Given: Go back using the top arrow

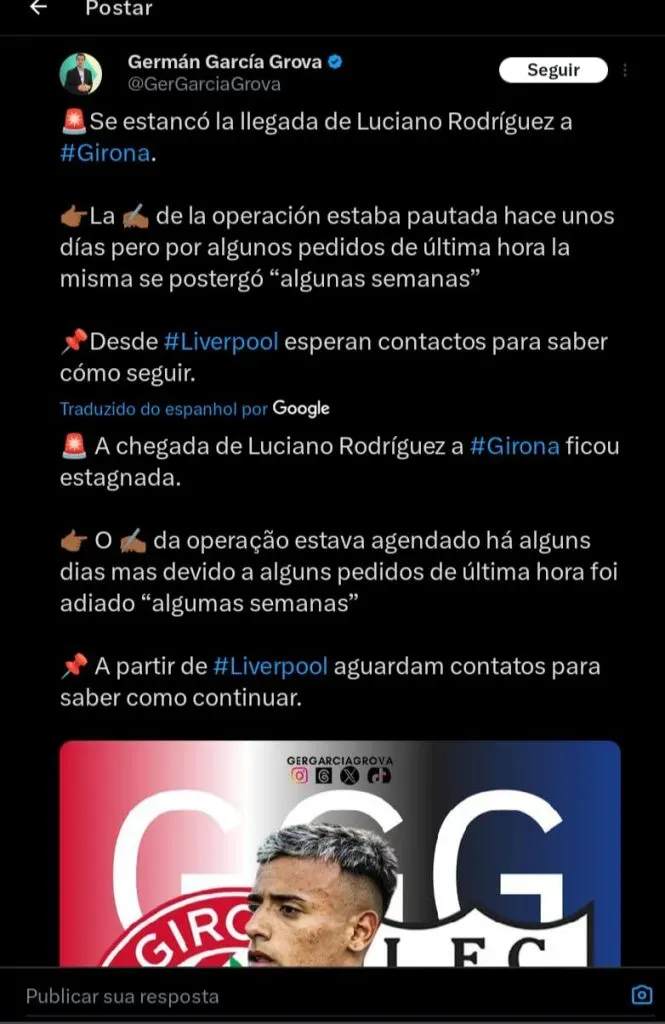Looking at the screenshot, I should (38, 9).
